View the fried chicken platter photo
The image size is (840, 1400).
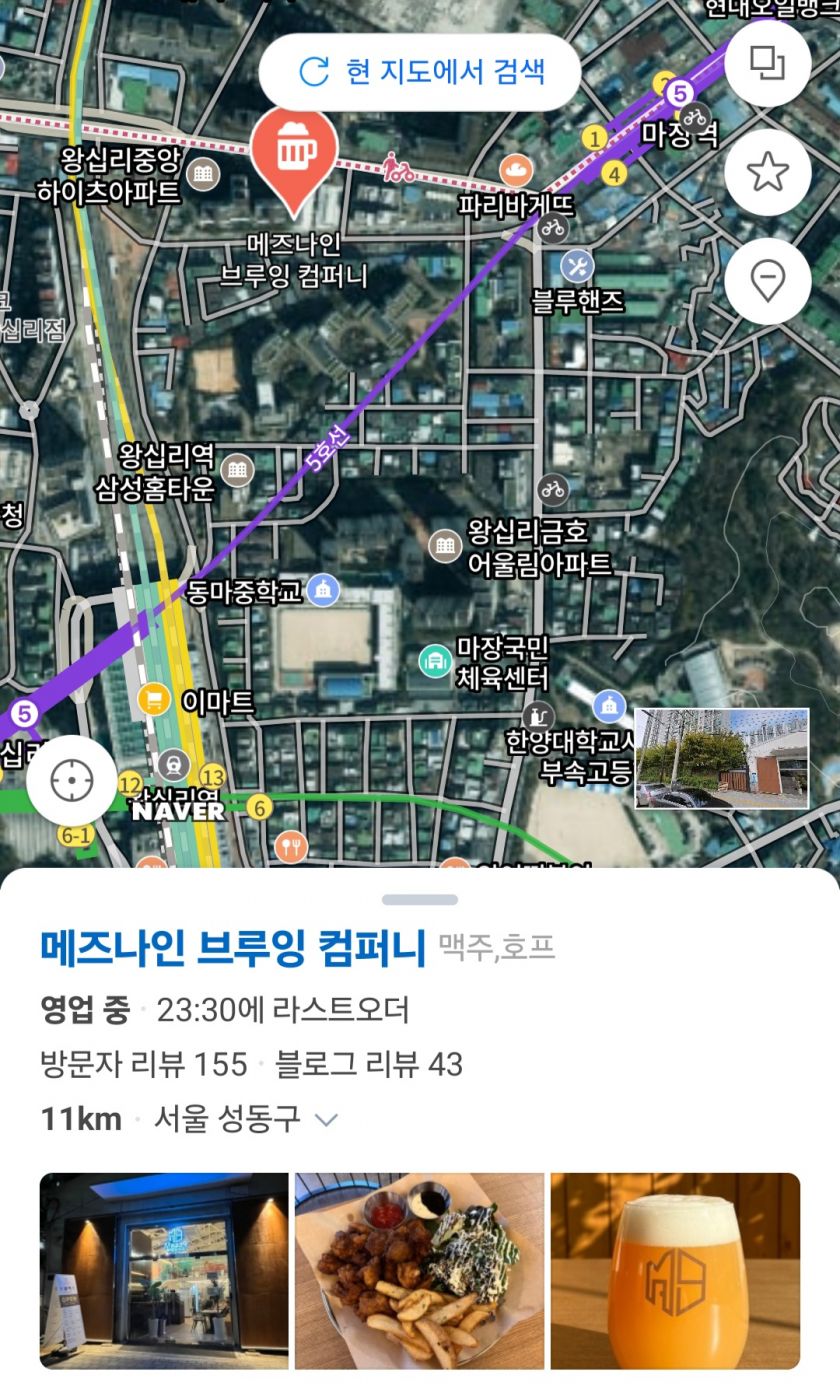pyautogui.click(x=420, y=1270)
